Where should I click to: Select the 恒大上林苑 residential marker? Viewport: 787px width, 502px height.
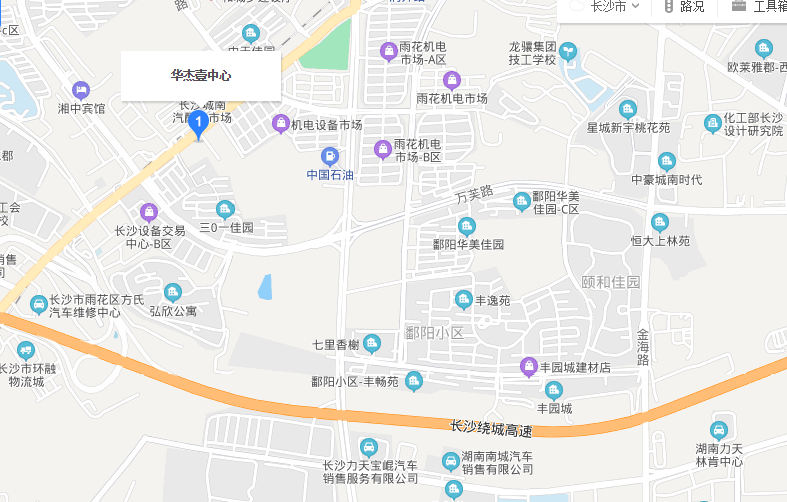coord(659,223)
